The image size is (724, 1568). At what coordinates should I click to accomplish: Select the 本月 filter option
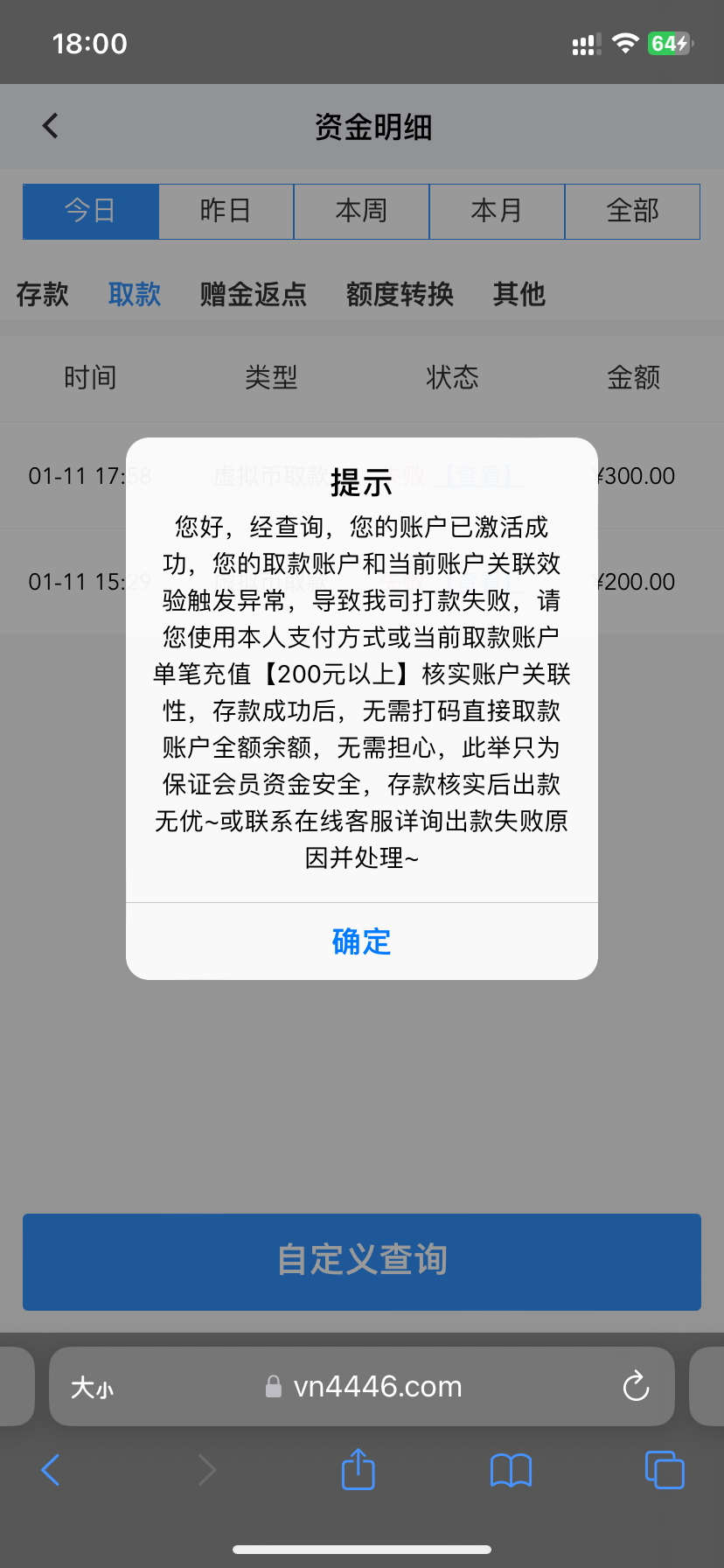pyautogui.click(x=497, y=211)
